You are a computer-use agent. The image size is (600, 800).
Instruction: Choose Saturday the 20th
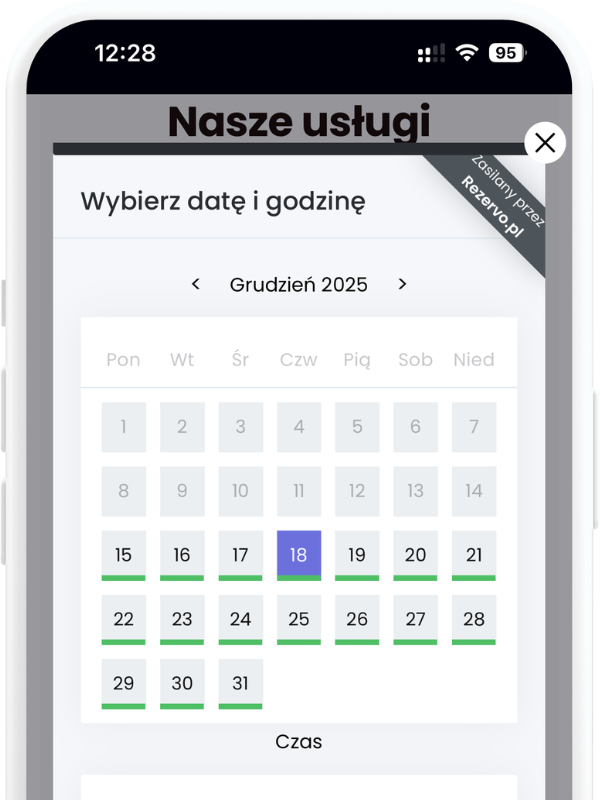click(415, 555)
